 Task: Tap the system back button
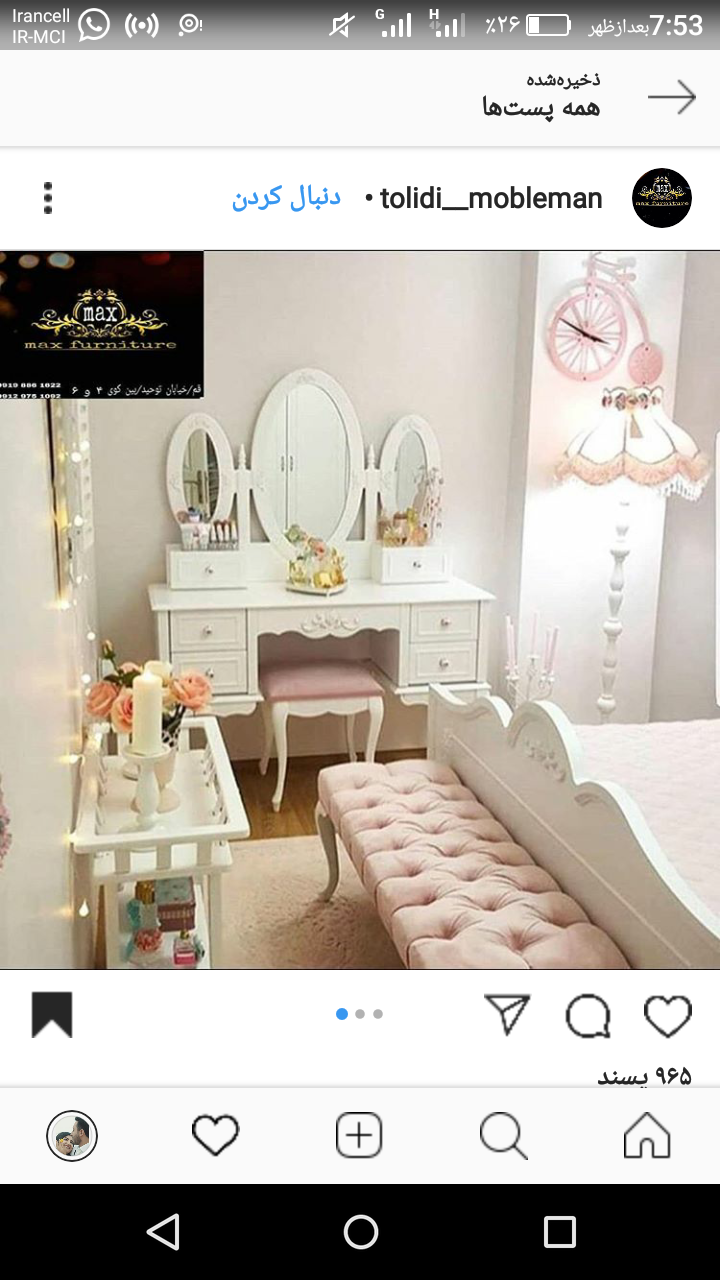coord(163,1232)
